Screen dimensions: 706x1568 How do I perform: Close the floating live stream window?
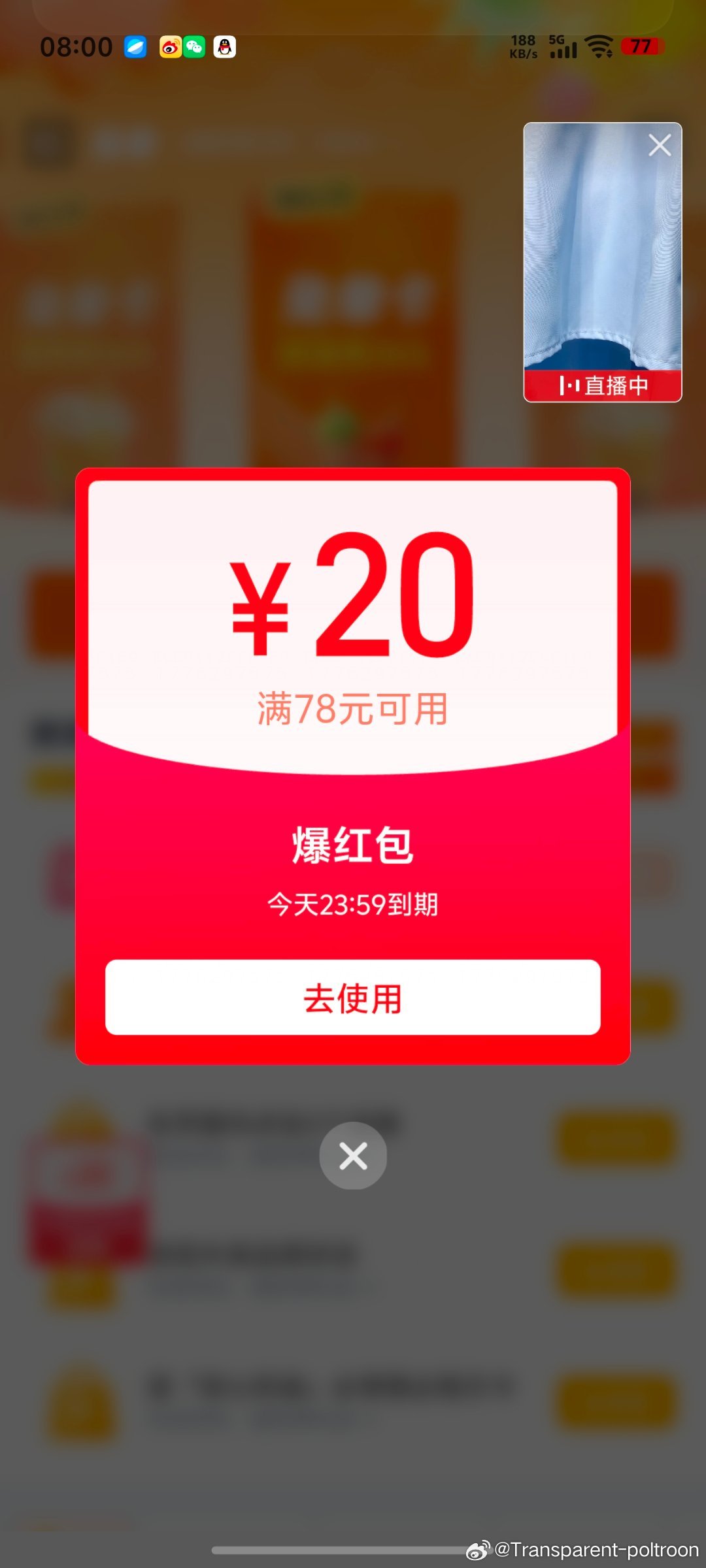(660, 145)
